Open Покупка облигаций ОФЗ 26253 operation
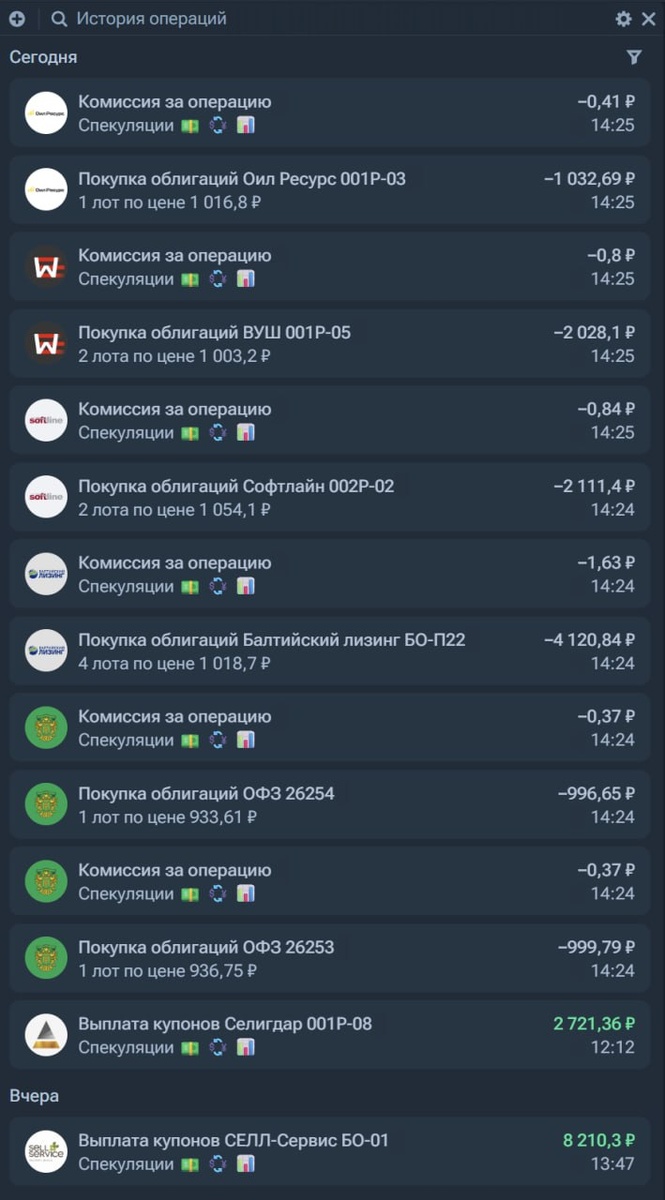This screenshot has height=1200, width=665. pos(330,958)
